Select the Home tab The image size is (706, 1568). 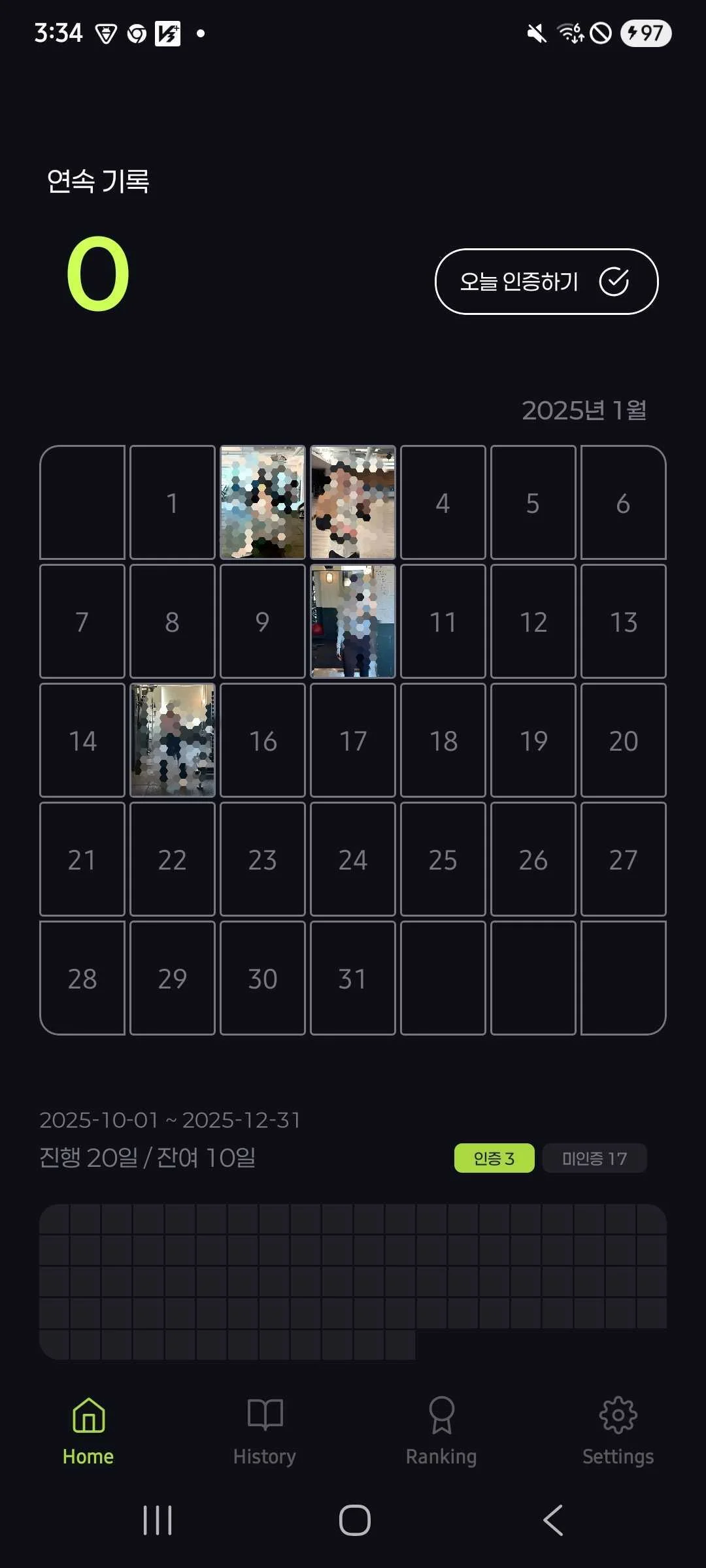click(88, 1431)
